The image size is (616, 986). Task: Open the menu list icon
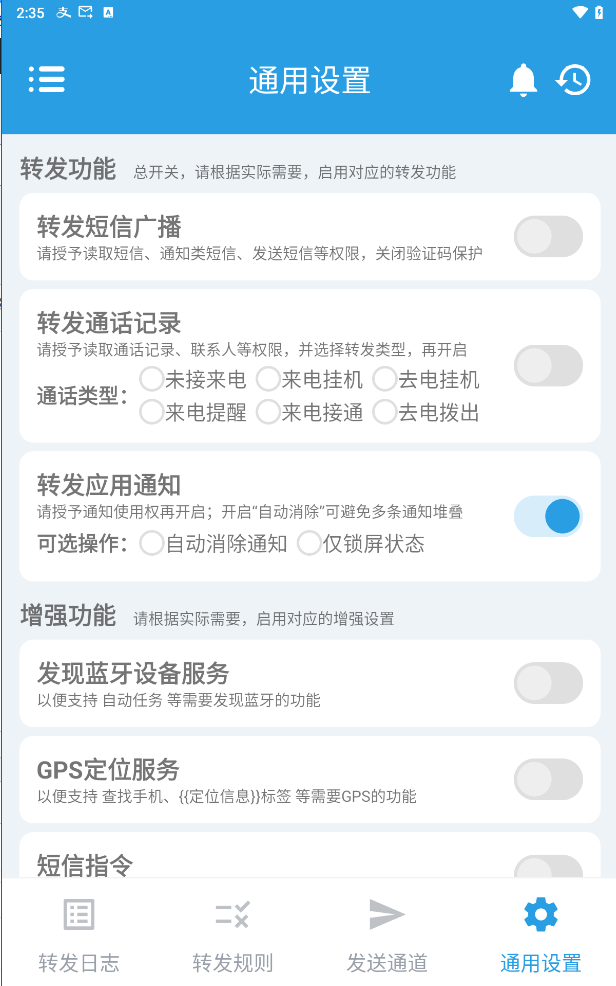(47, 79)
